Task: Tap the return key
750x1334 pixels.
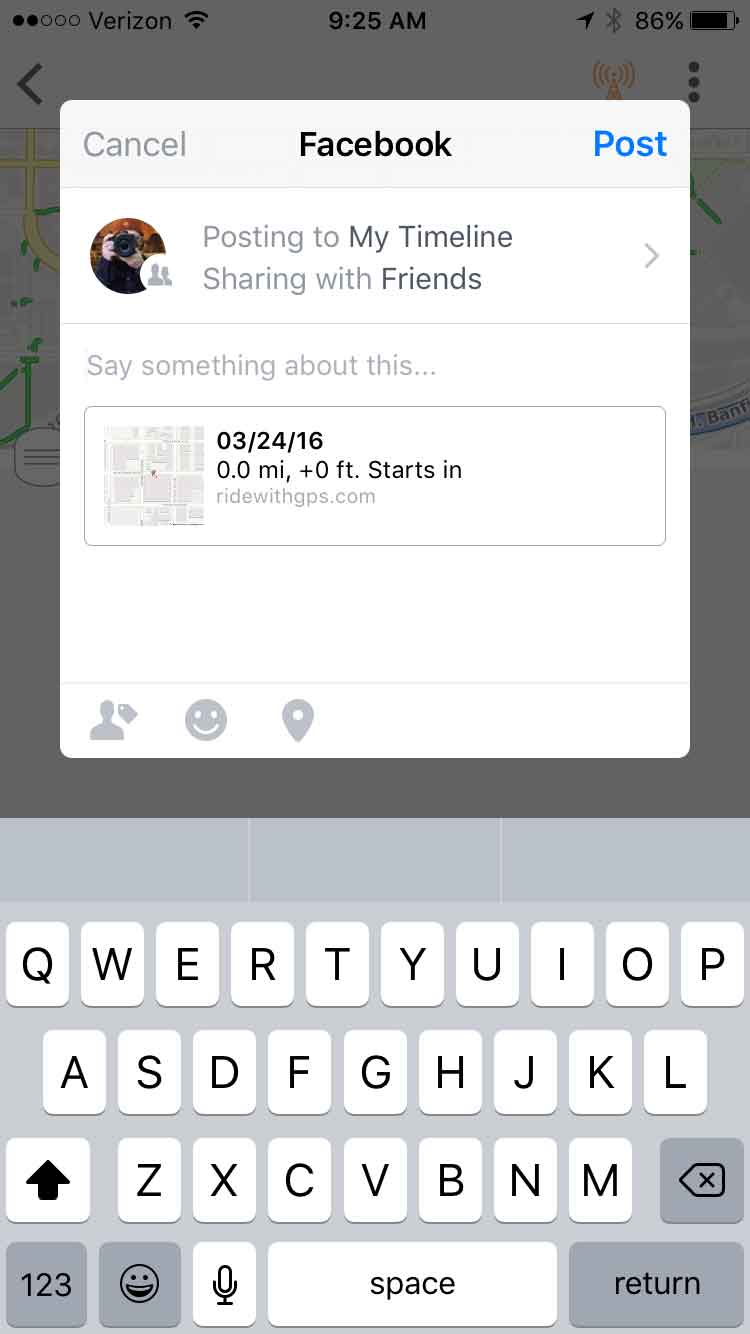Action: 656,1284
